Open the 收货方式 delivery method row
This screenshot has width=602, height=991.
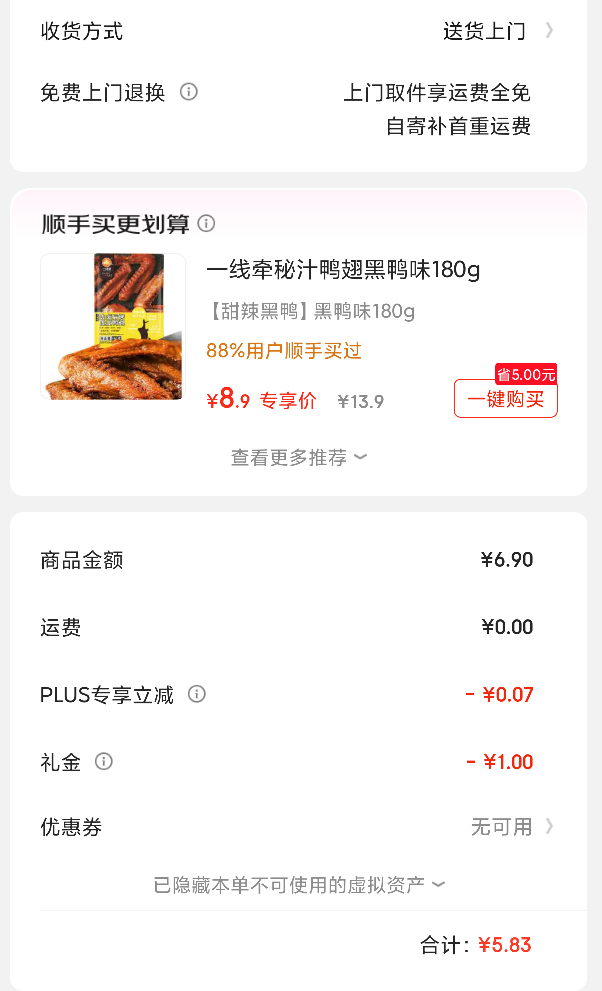298,31
